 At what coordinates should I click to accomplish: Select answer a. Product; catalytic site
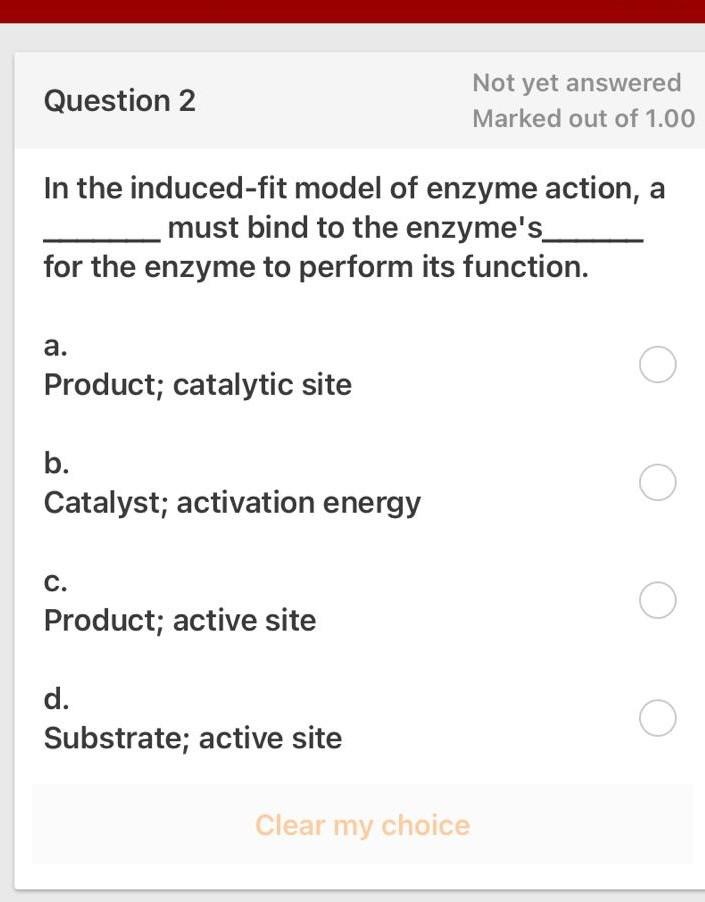click(x=657, y=365)
